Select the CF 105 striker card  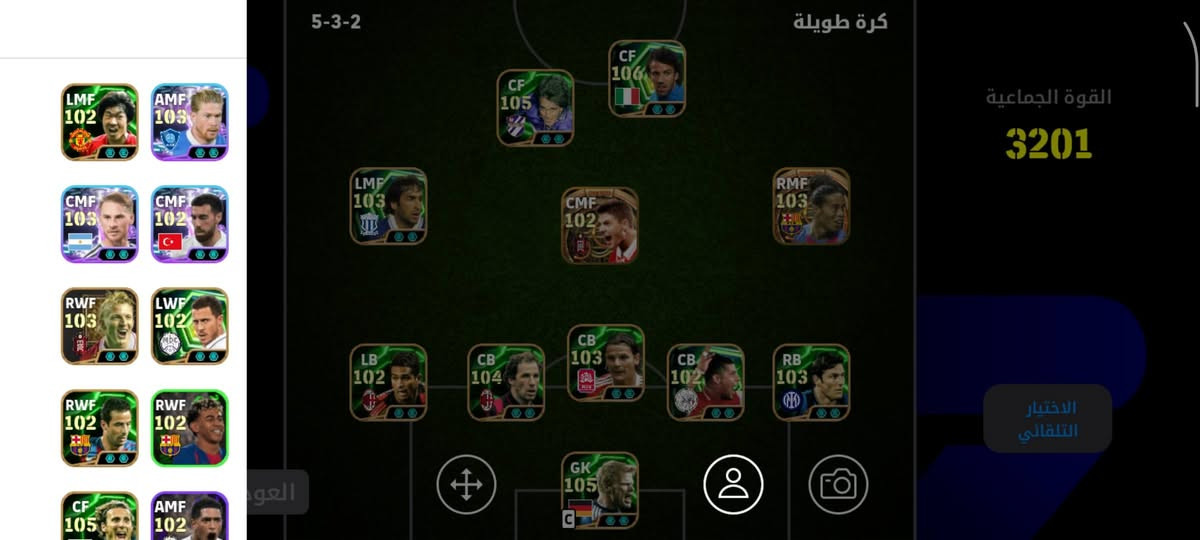click(536, 107)
